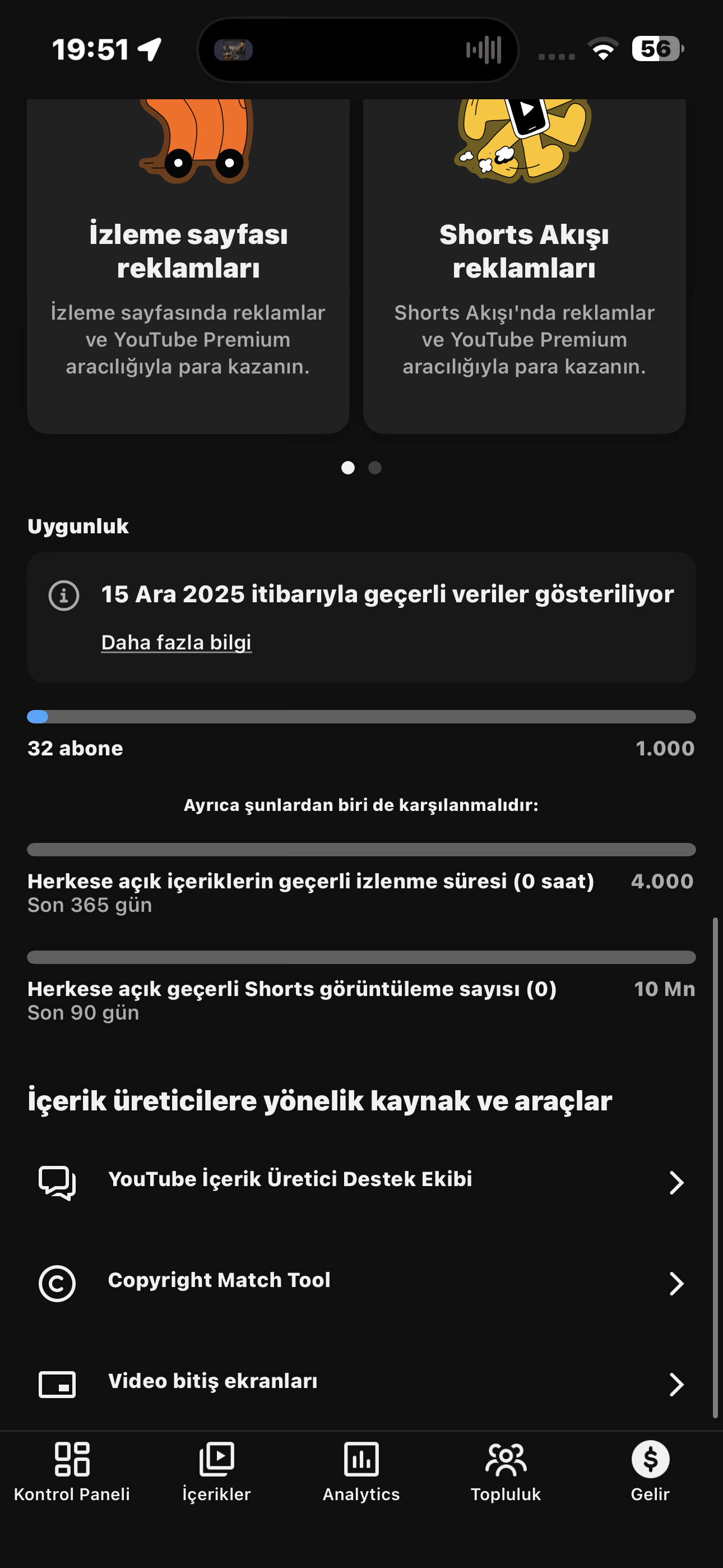Select the Gelir tab
The width and height of the screenshot is (723, 1568).
(x=651, y=1472)
